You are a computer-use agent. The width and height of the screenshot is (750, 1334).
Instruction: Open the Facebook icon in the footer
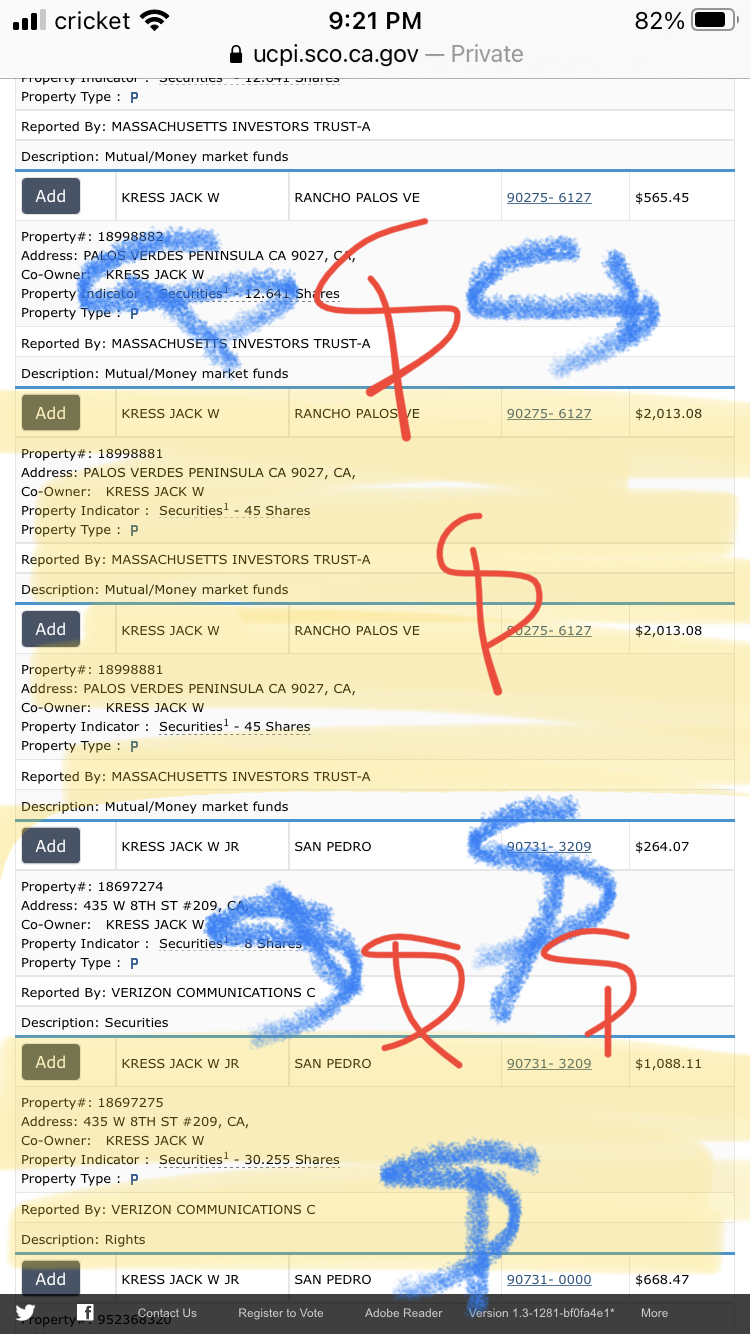[86, 1313]
